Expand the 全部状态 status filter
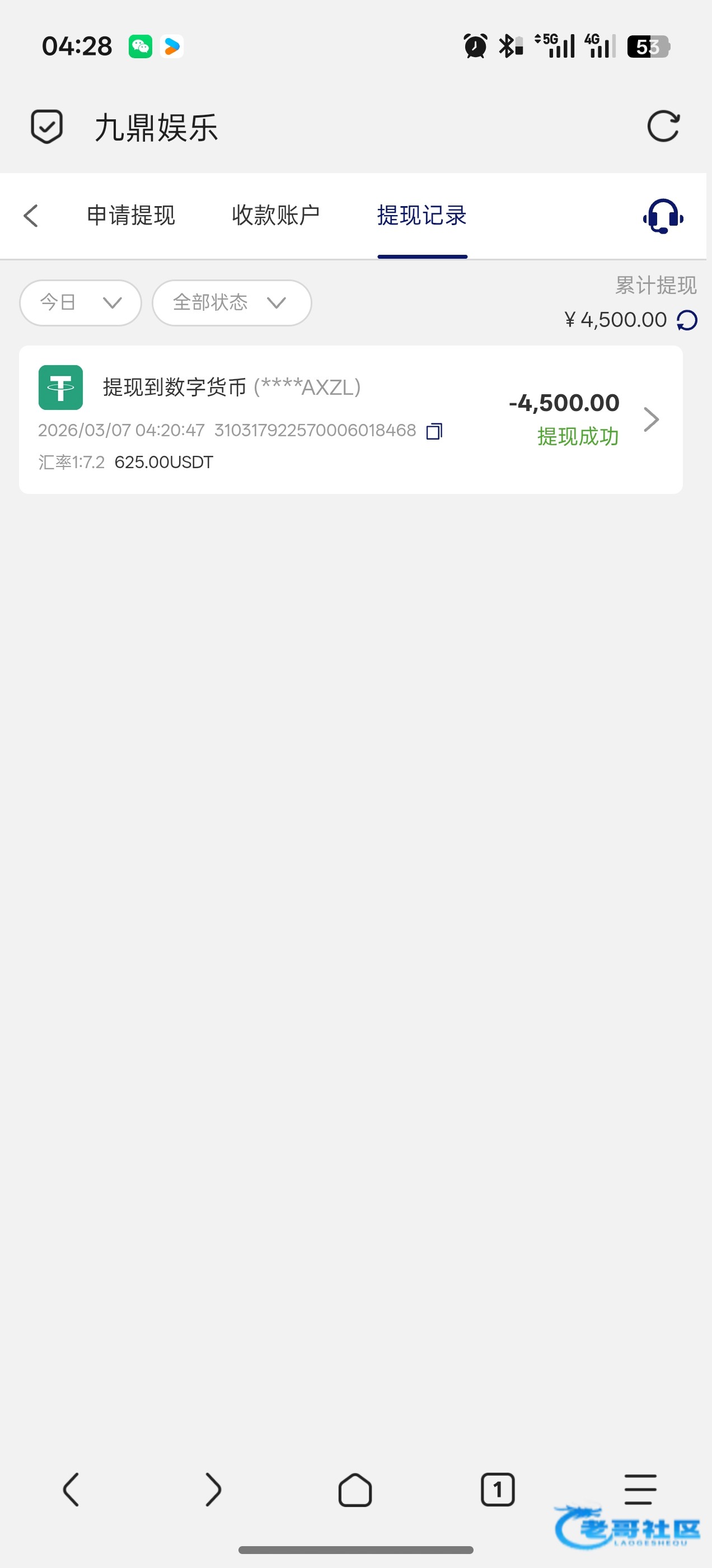This screenshot has height=1568, width=712. click(231, 302)
